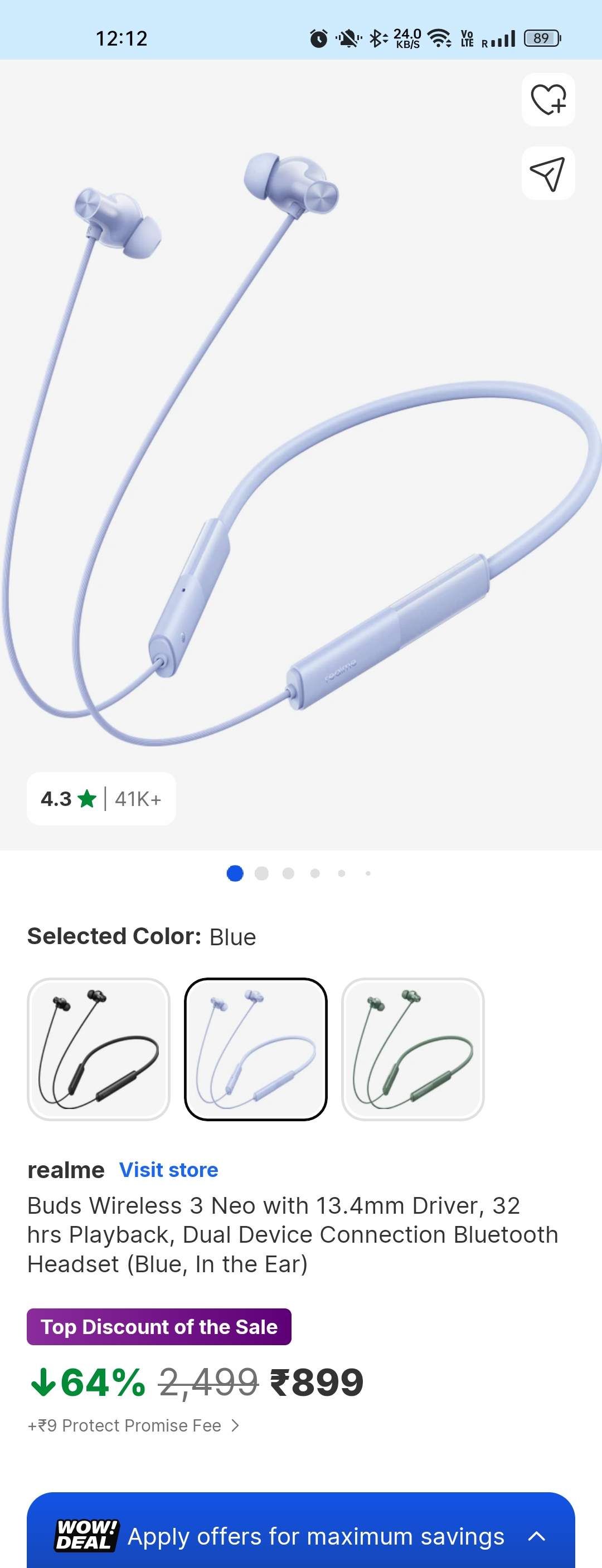Pick the green color variant
Image resolution: width=602 pixels, height=1568 pixels.
pyautogui.click(x=412, y=1049)
